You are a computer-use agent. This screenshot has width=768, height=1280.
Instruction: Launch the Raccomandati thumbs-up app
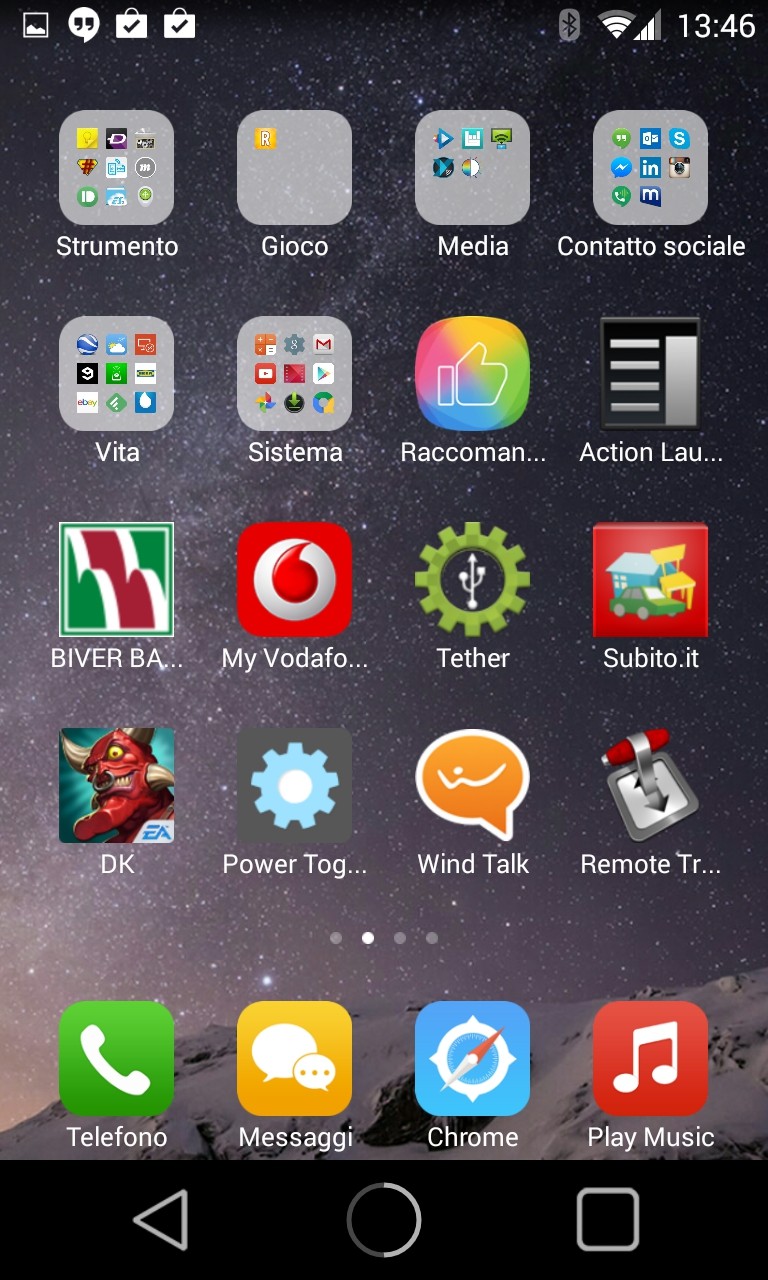[x=472, y=373]
